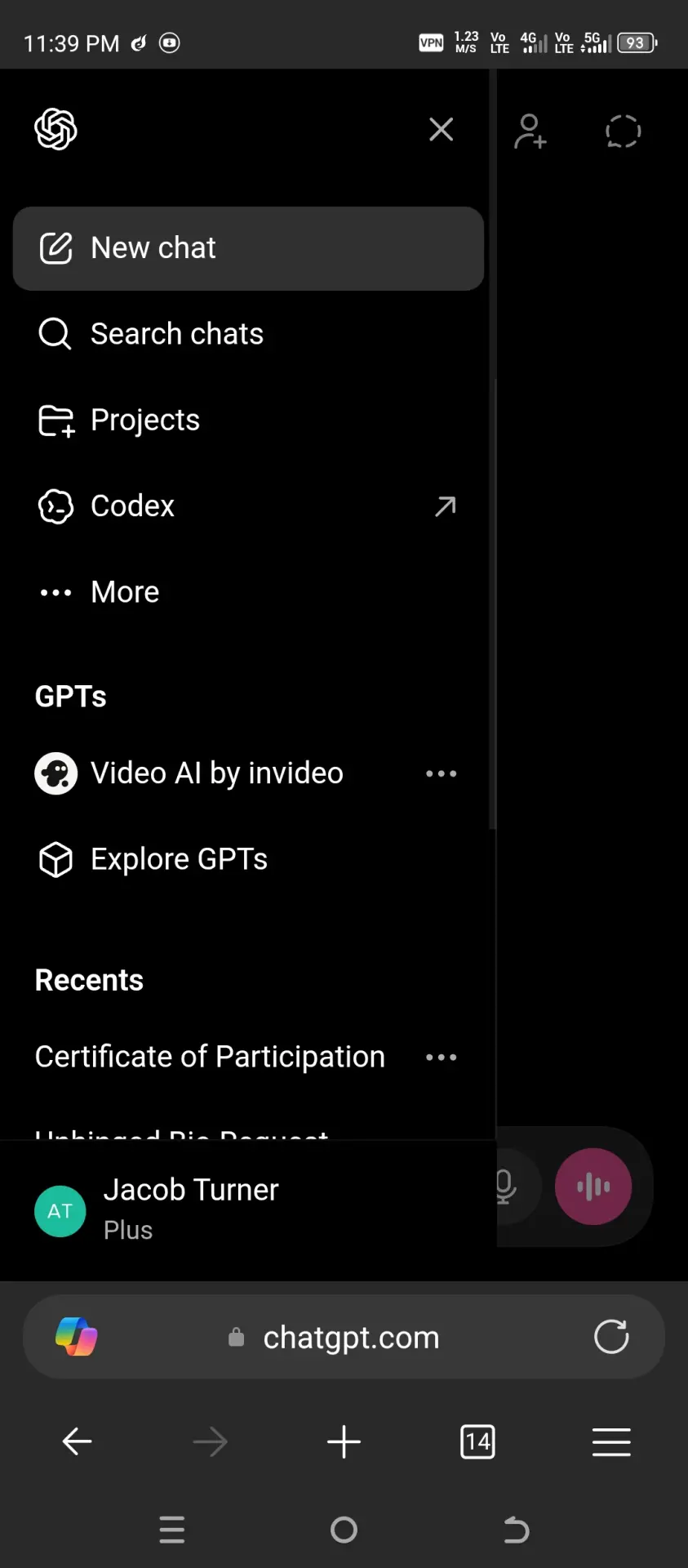
Task: Open Certificate of Participation chat
Action: (210, 1057)
